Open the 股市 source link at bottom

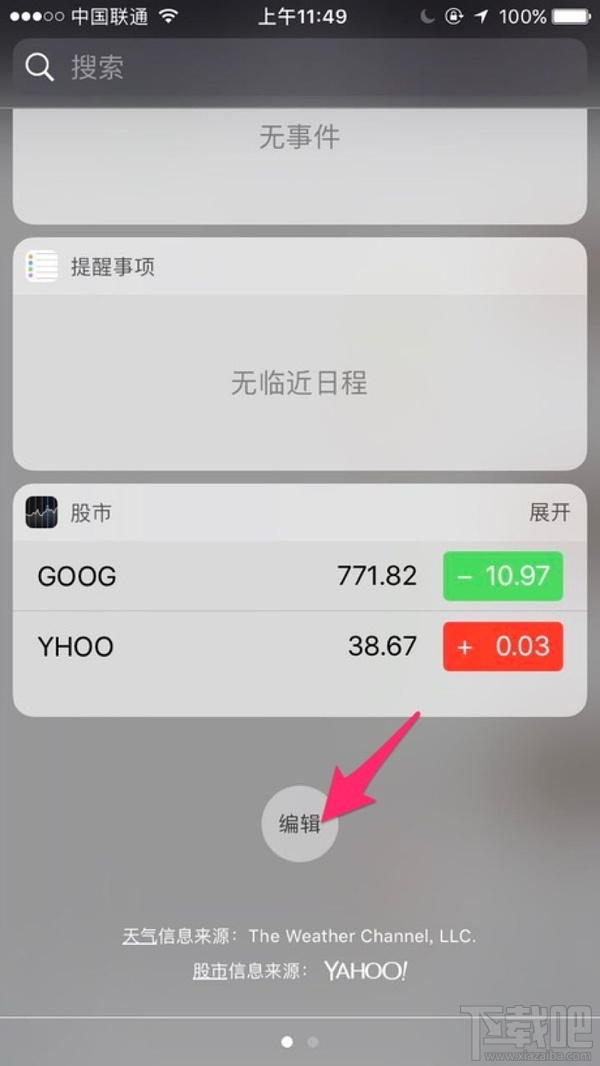click(x=210, y=971)
